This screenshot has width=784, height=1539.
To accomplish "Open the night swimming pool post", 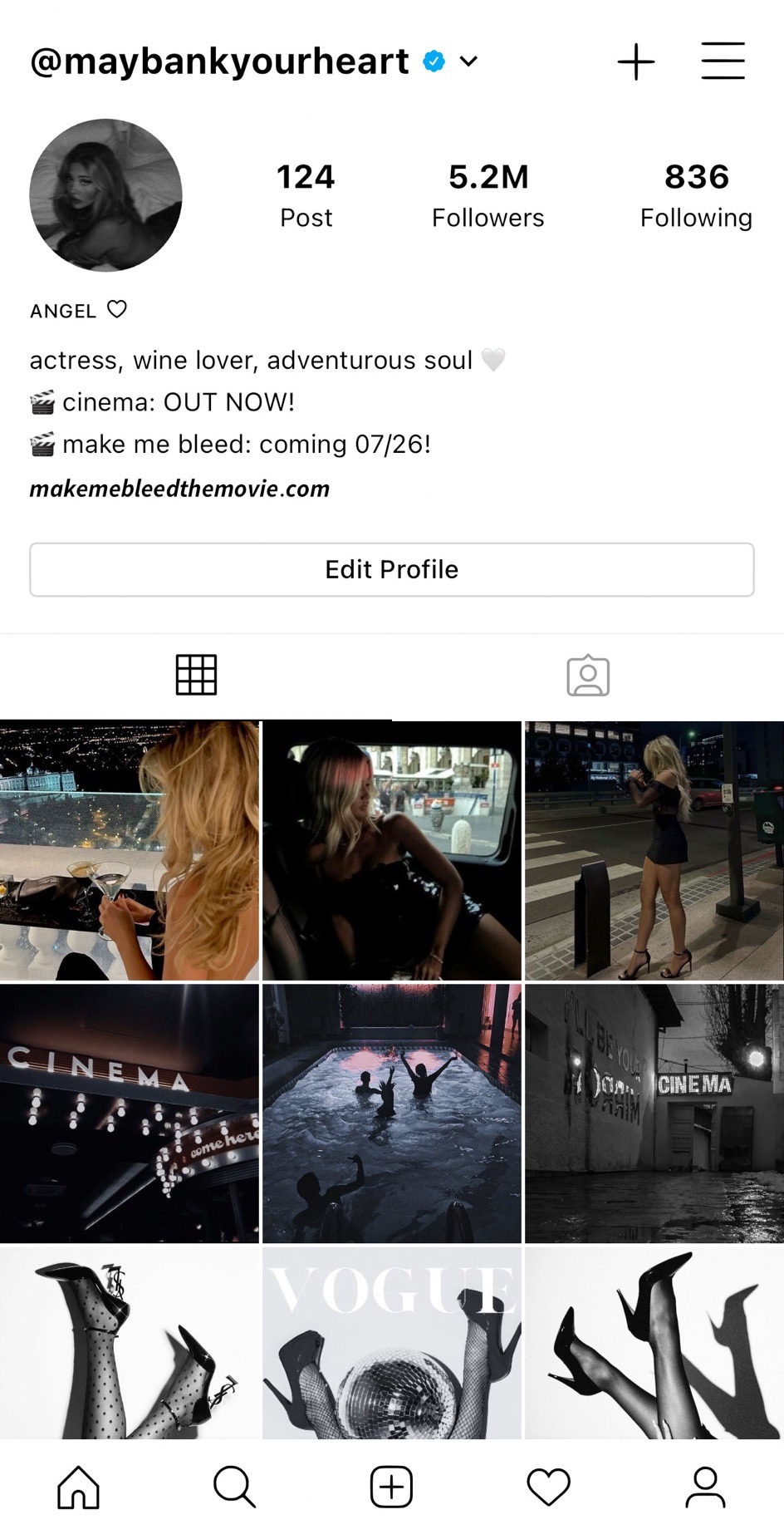I will [x=392, y=1114].
